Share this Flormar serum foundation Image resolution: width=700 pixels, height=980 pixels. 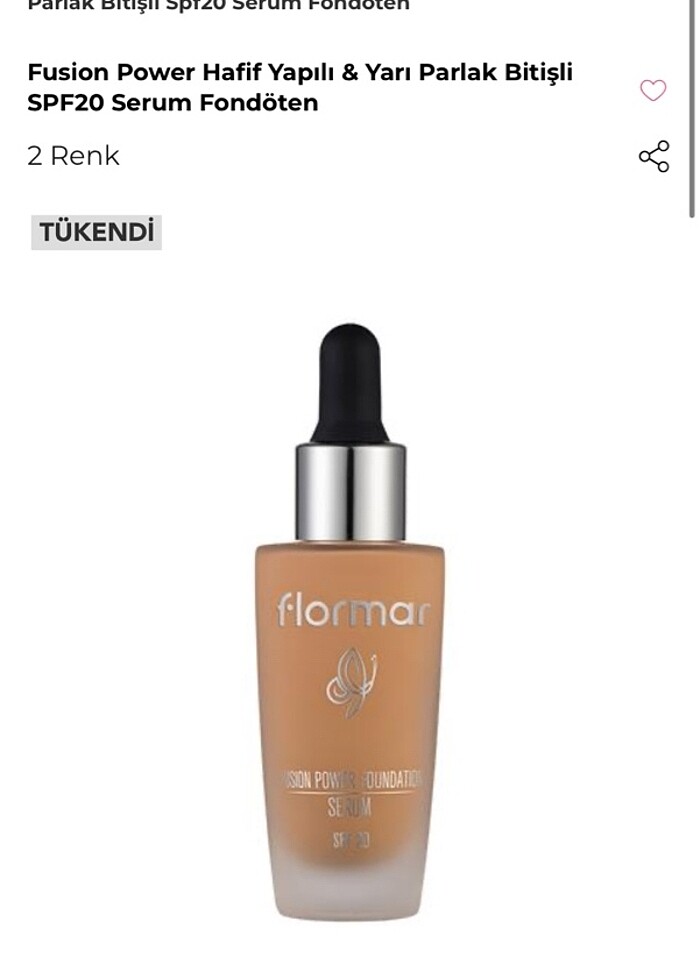[653, 157]
